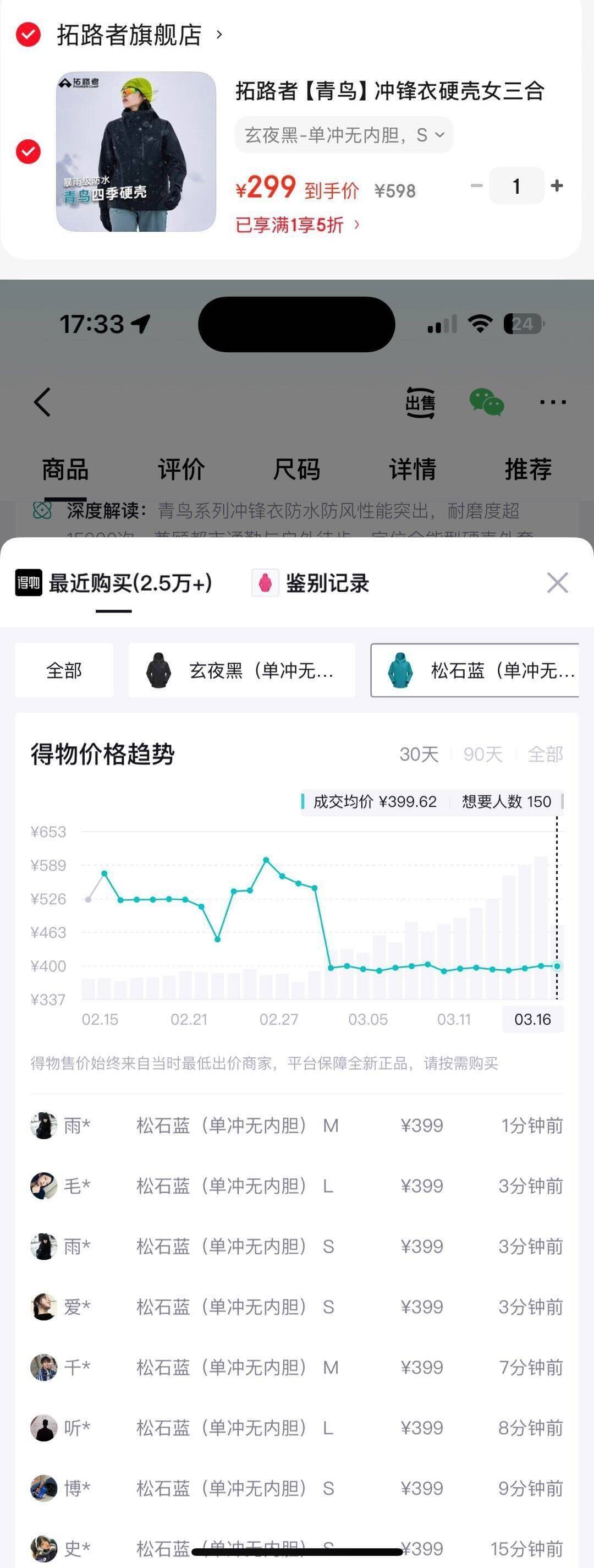Image resolution: width=594 pixels, height=1568 pixels.
Task: Tap the location arrow in the status bar
Action: point(142,324)
